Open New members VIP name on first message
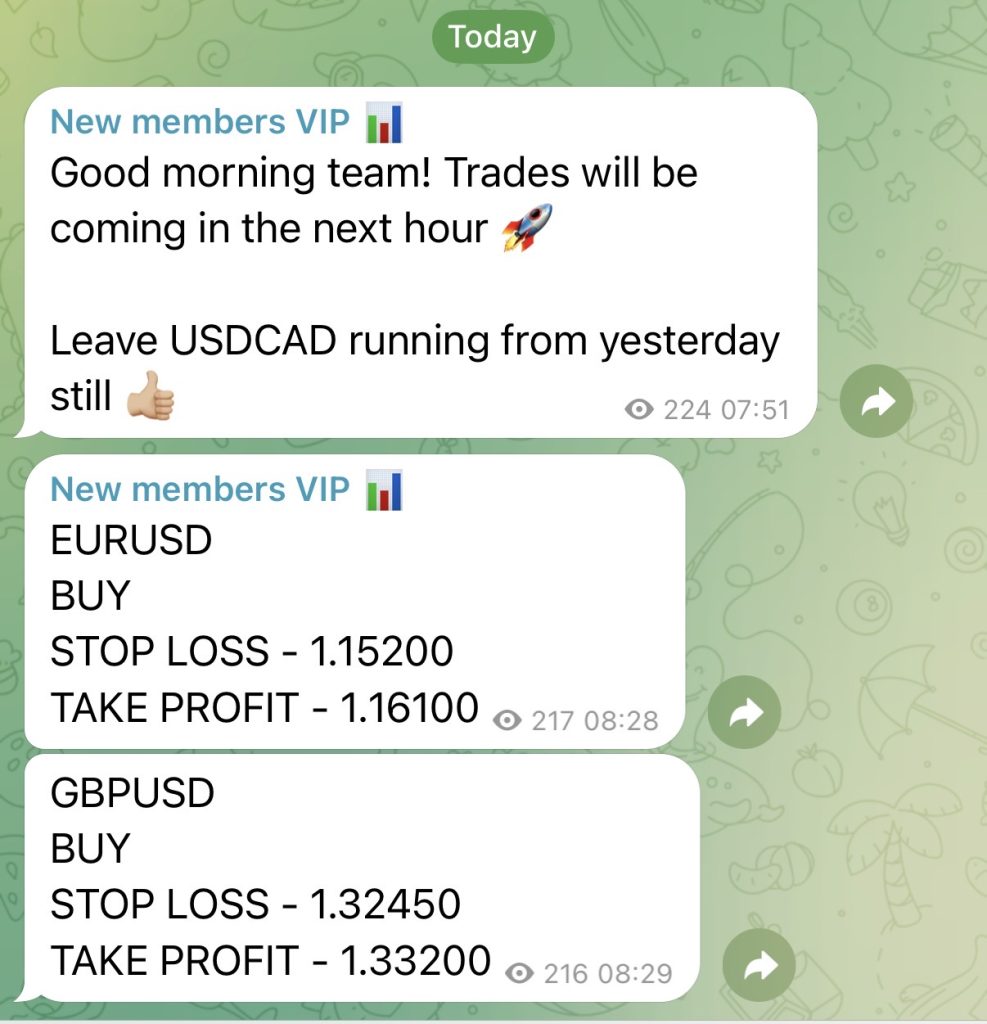Viewport: 987px width, 1024px height. coord(200,122)
